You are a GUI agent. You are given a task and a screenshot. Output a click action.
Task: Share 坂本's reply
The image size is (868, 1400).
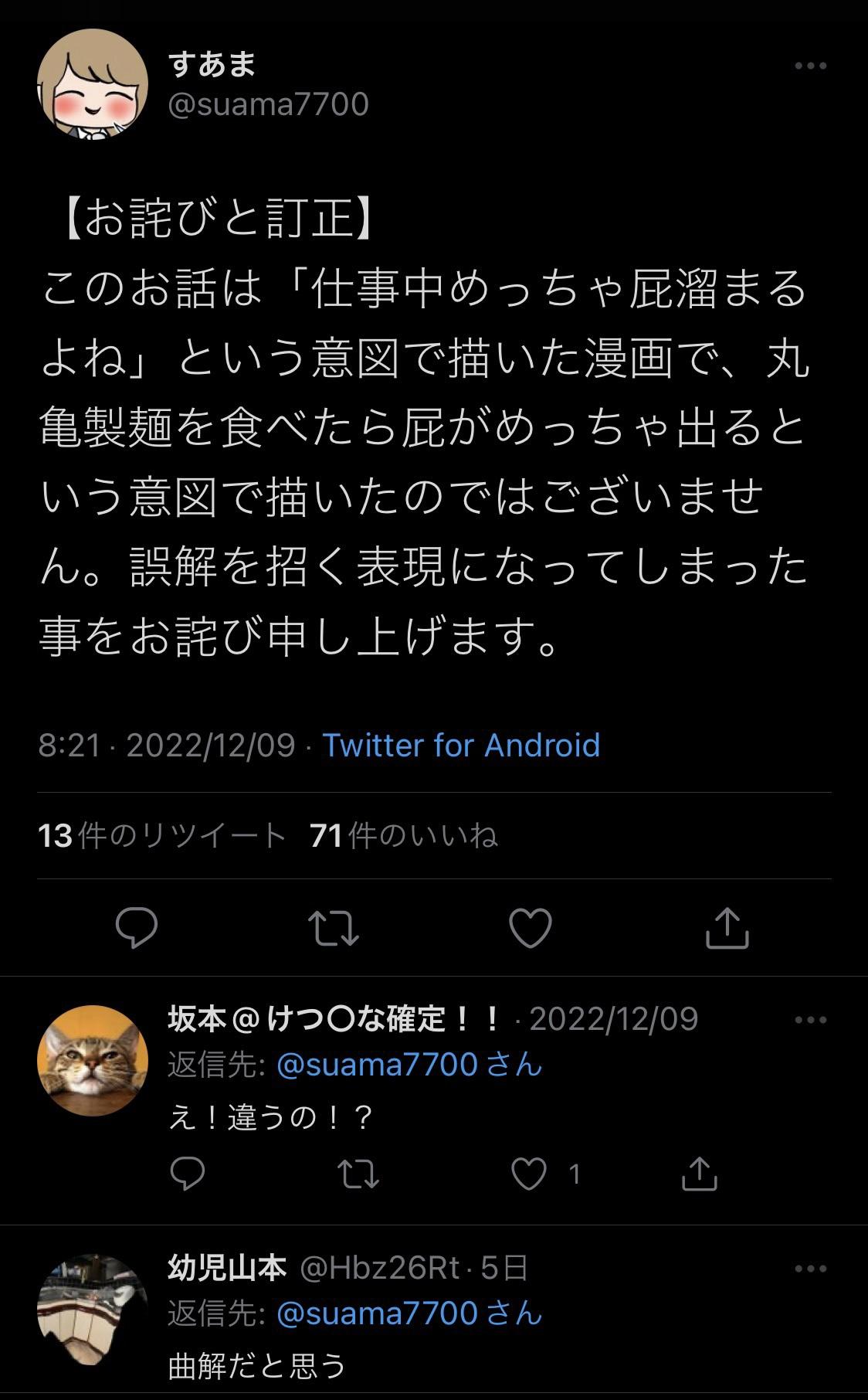[700, 1174]
